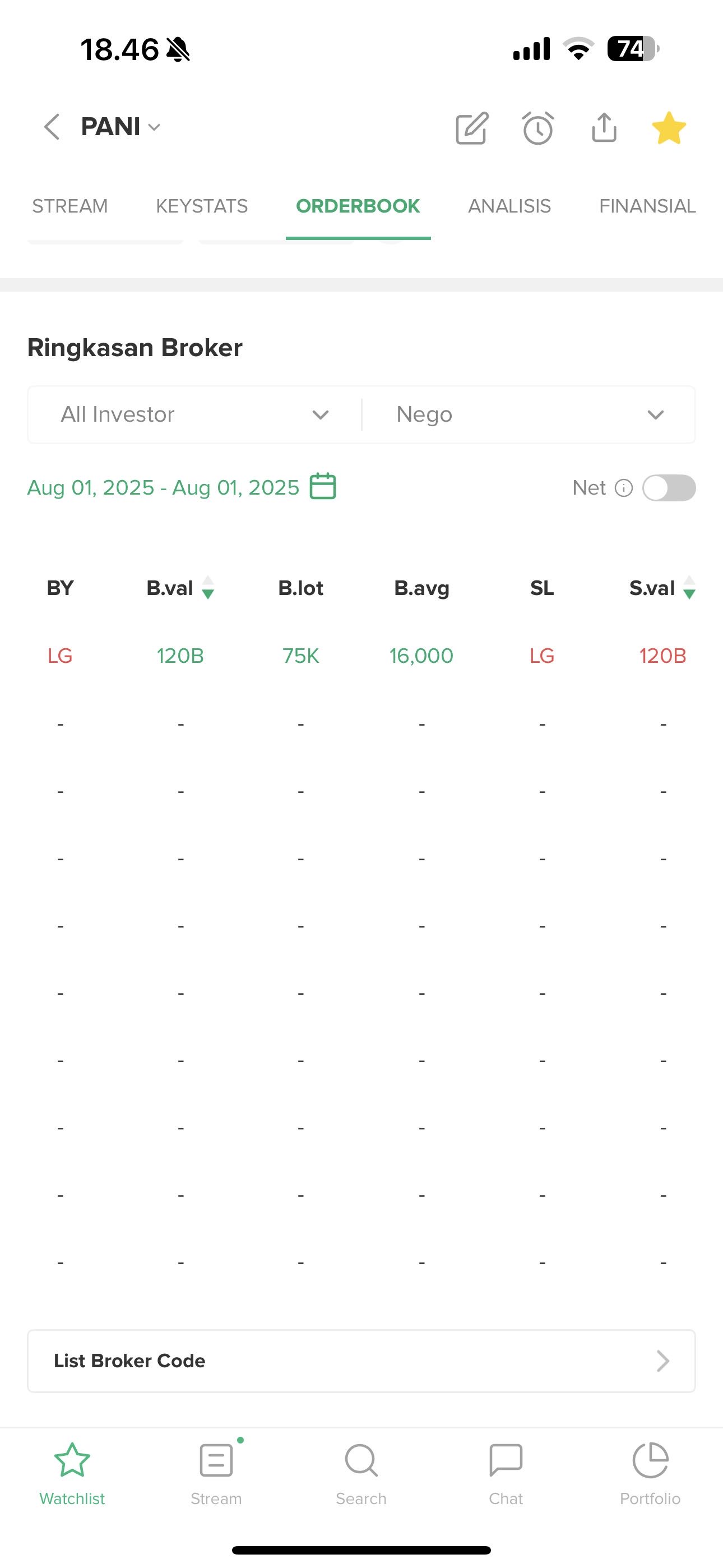Open the PANI stock selector dropdown
This screenshot has width=723, height=1568.
(x=121, y=127)
